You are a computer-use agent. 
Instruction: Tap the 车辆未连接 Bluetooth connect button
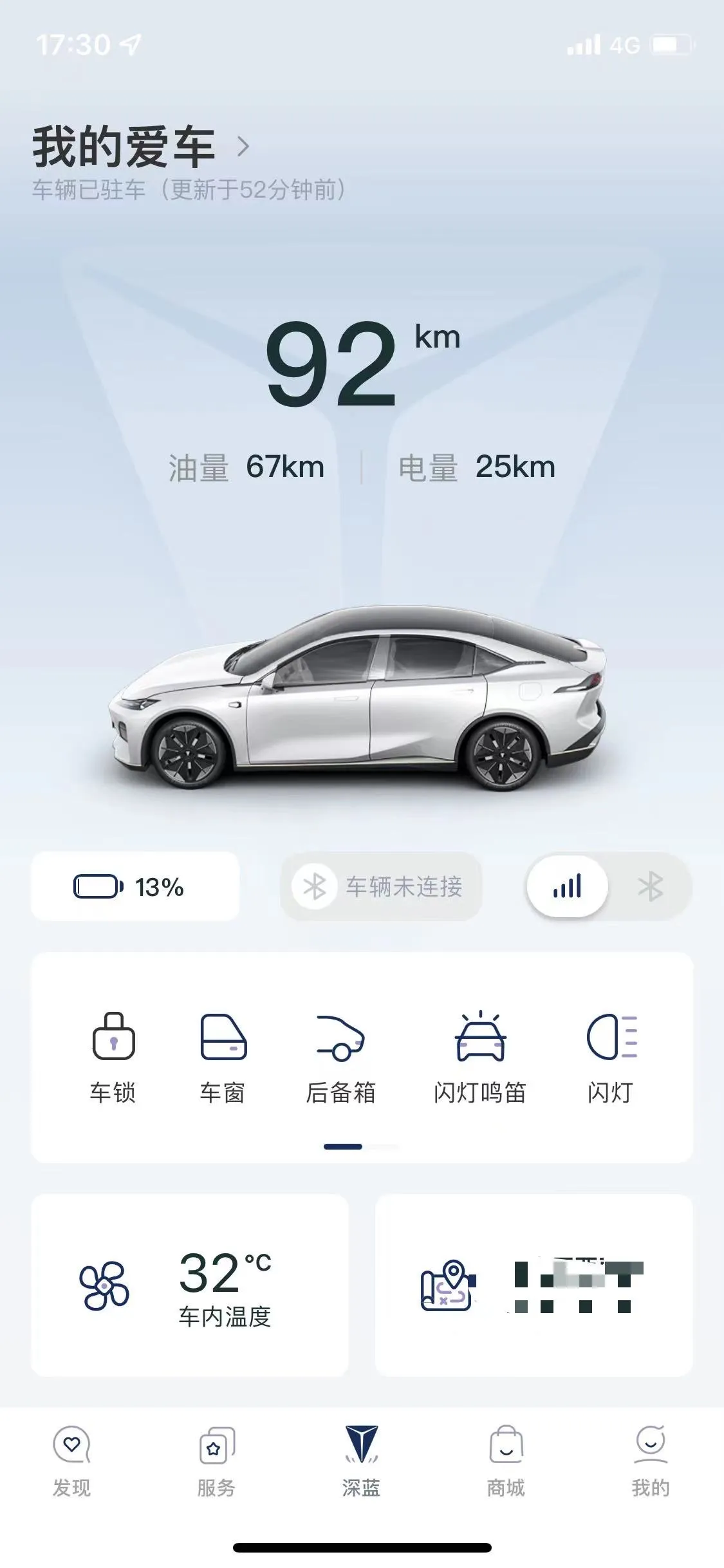[x=381, y=886]
